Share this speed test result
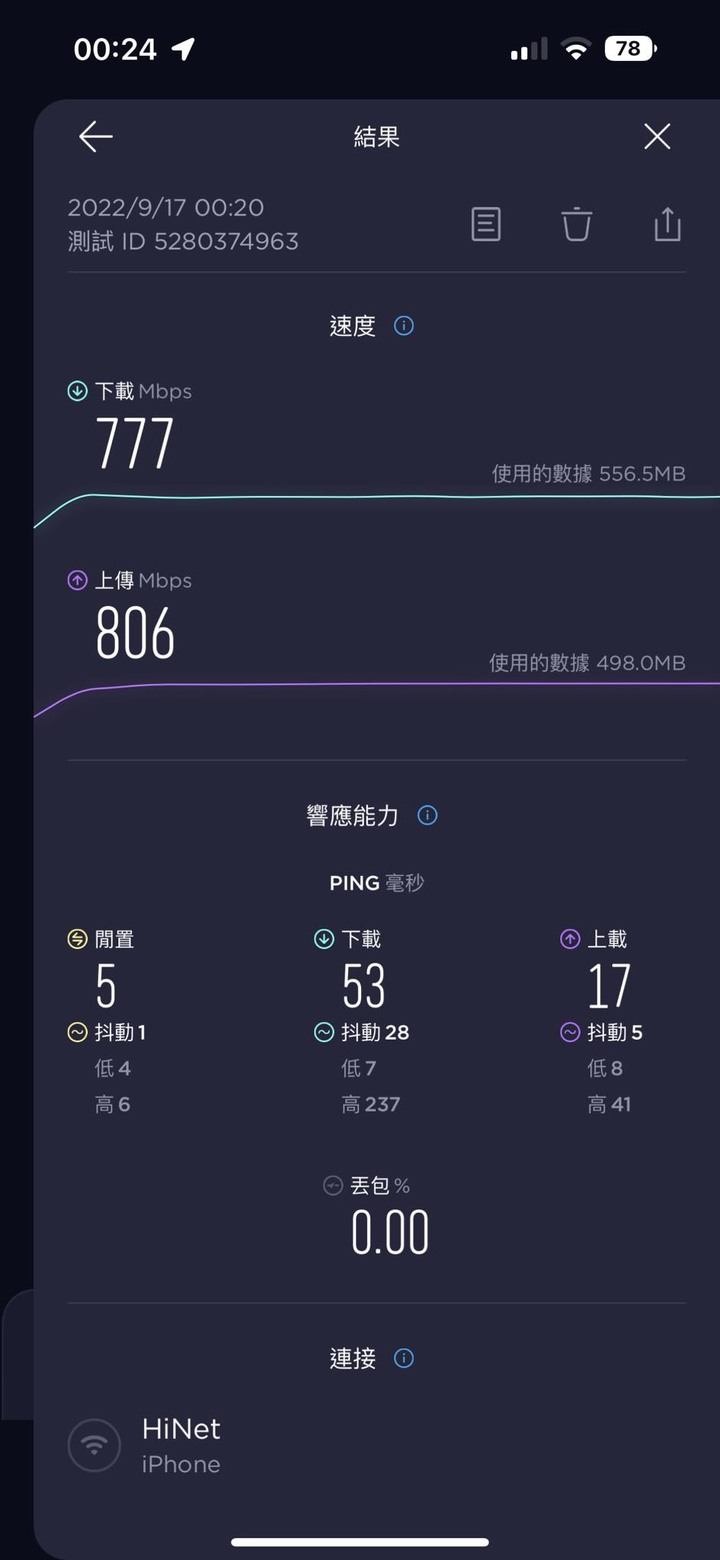This screenshot has height=1560, width=720. tap(667, 224)
